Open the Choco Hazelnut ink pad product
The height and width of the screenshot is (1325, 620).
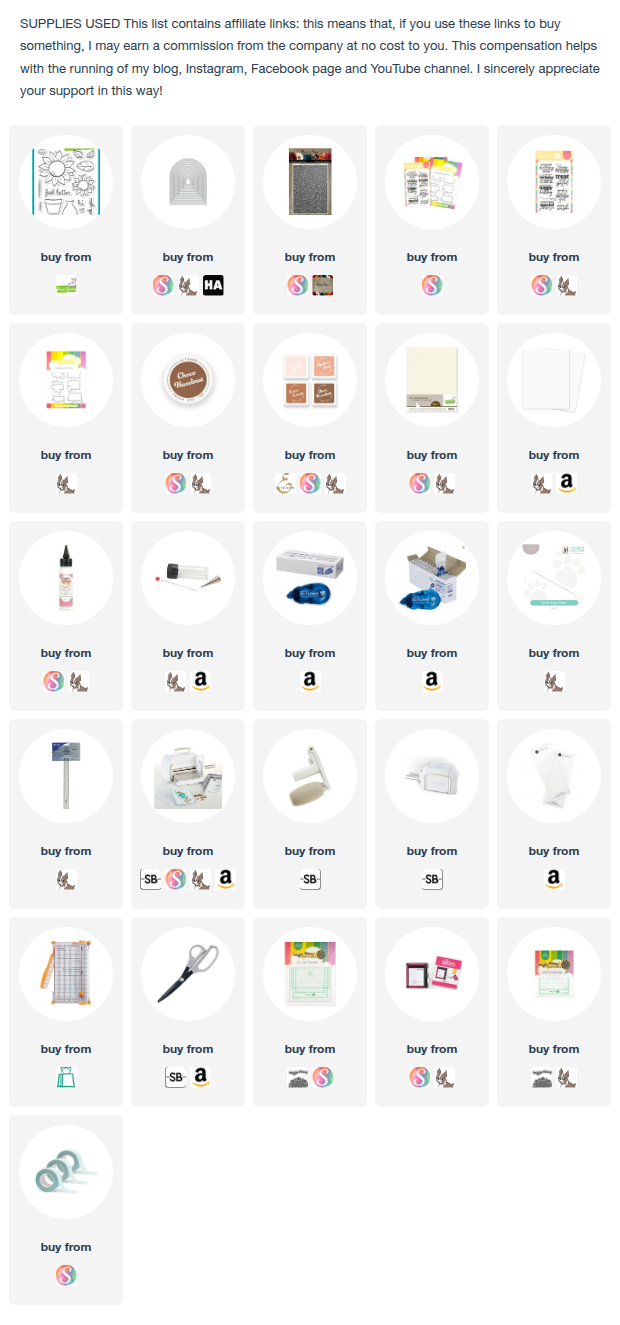(188, 380)
